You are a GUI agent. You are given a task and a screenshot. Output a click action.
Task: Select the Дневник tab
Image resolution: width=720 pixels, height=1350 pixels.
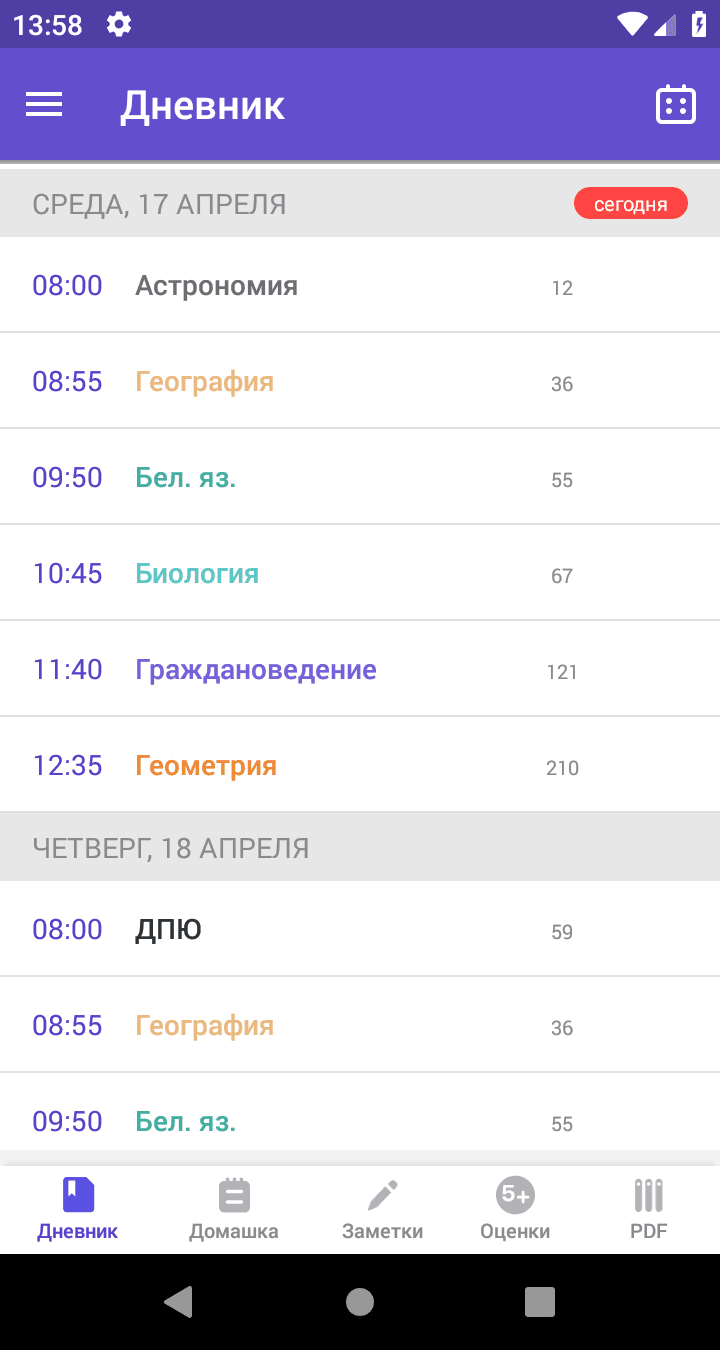(x=78, y=1208)
